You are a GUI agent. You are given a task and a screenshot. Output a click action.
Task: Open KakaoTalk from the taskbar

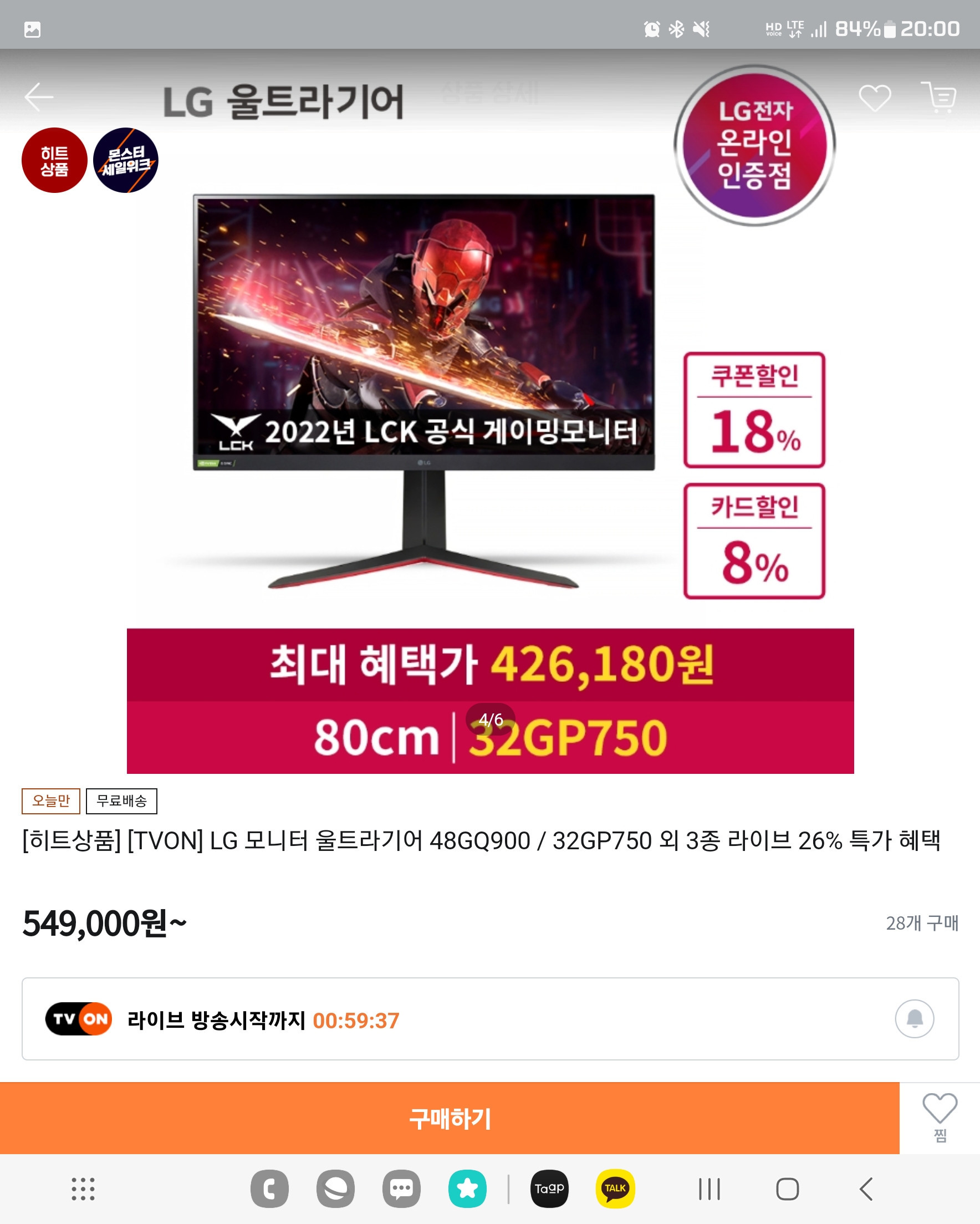click(x=615, y=1189)
